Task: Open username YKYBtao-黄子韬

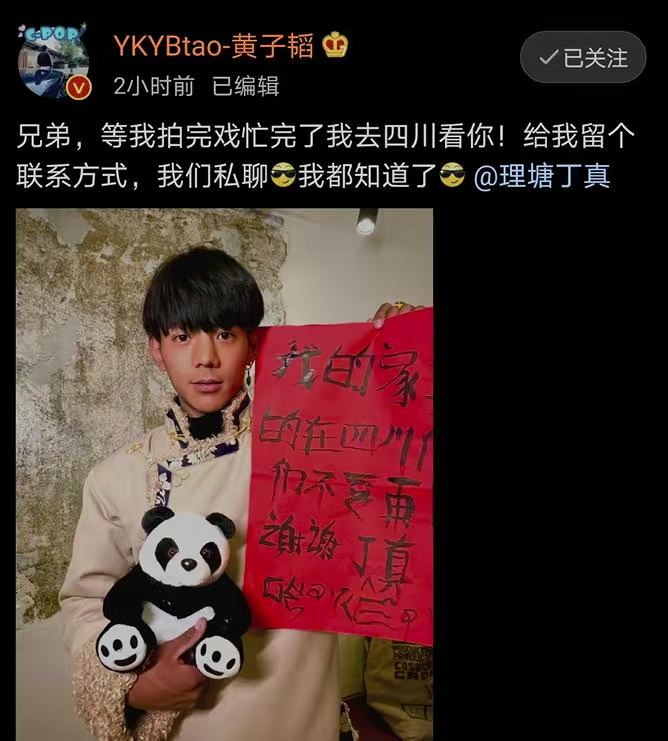Action: [x=213, y=45]
